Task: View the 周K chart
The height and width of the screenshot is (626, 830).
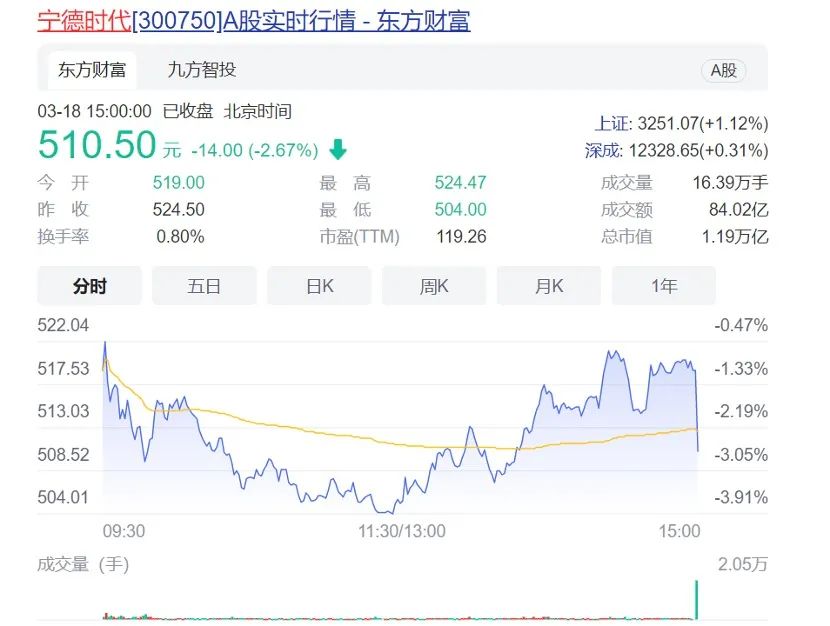Action: point(434,286)
